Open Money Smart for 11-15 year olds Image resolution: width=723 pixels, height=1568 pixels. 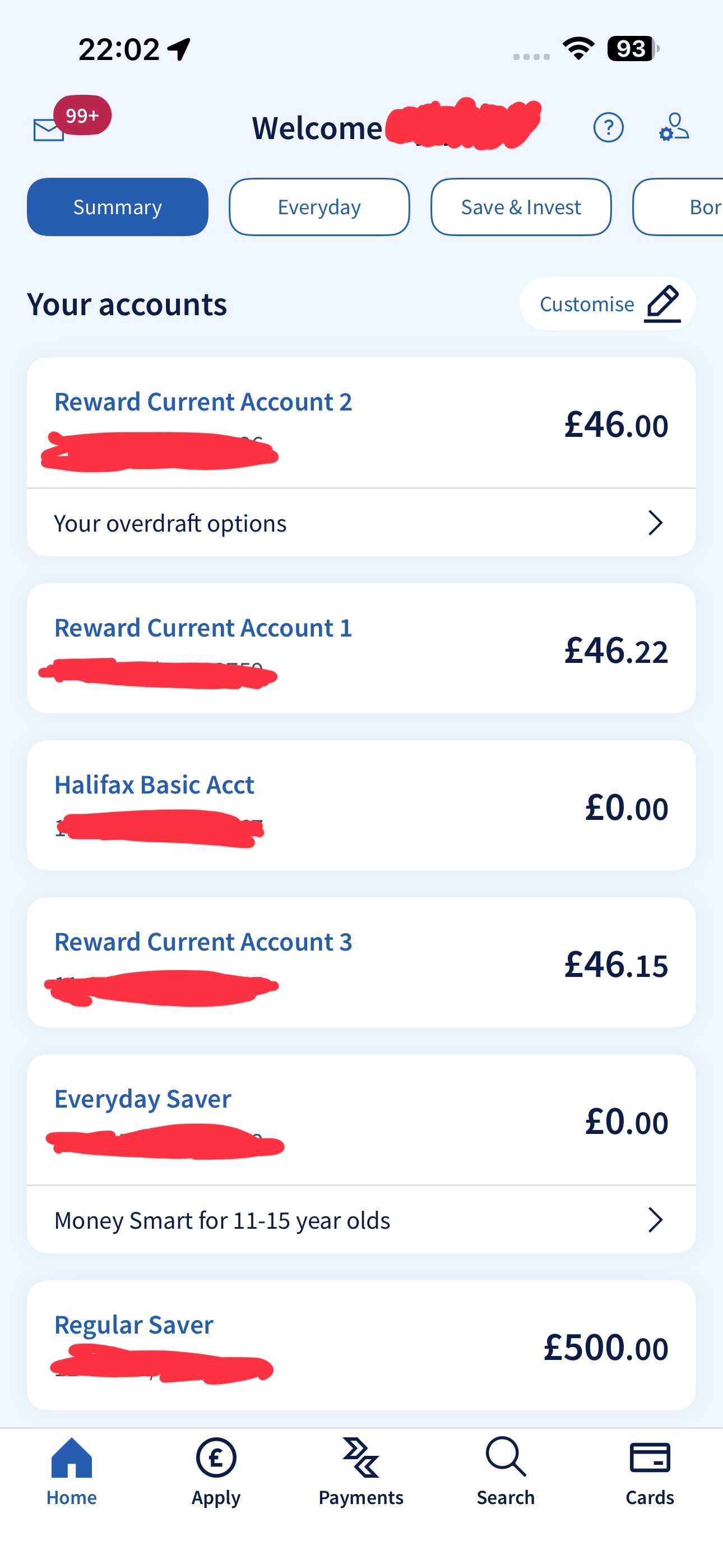(361, 1220)
